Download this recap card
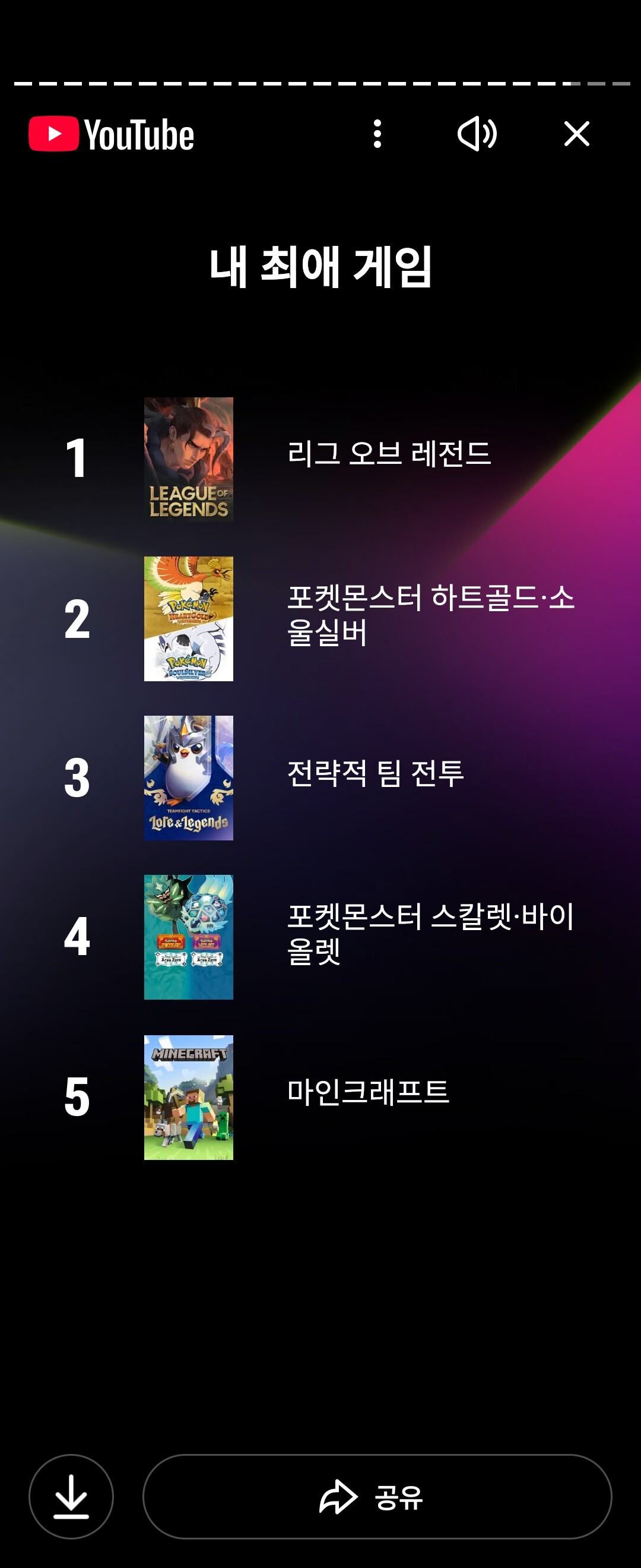This screenshot has width=641, height=1568. tap(71, 1496)
